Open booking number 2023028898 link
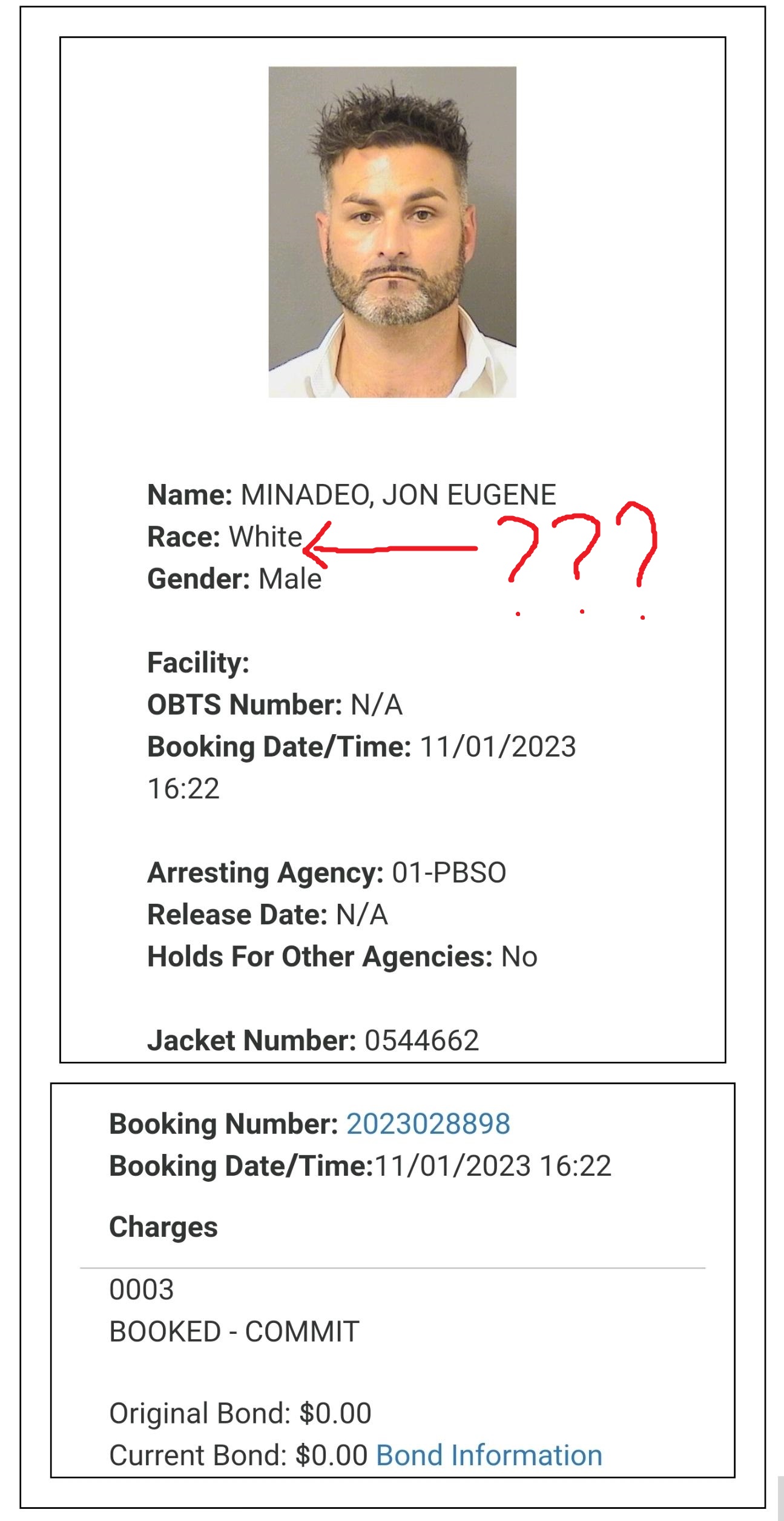Image resolution: width=784 pixels, height=1521 pixels. tap(428, 1124)
